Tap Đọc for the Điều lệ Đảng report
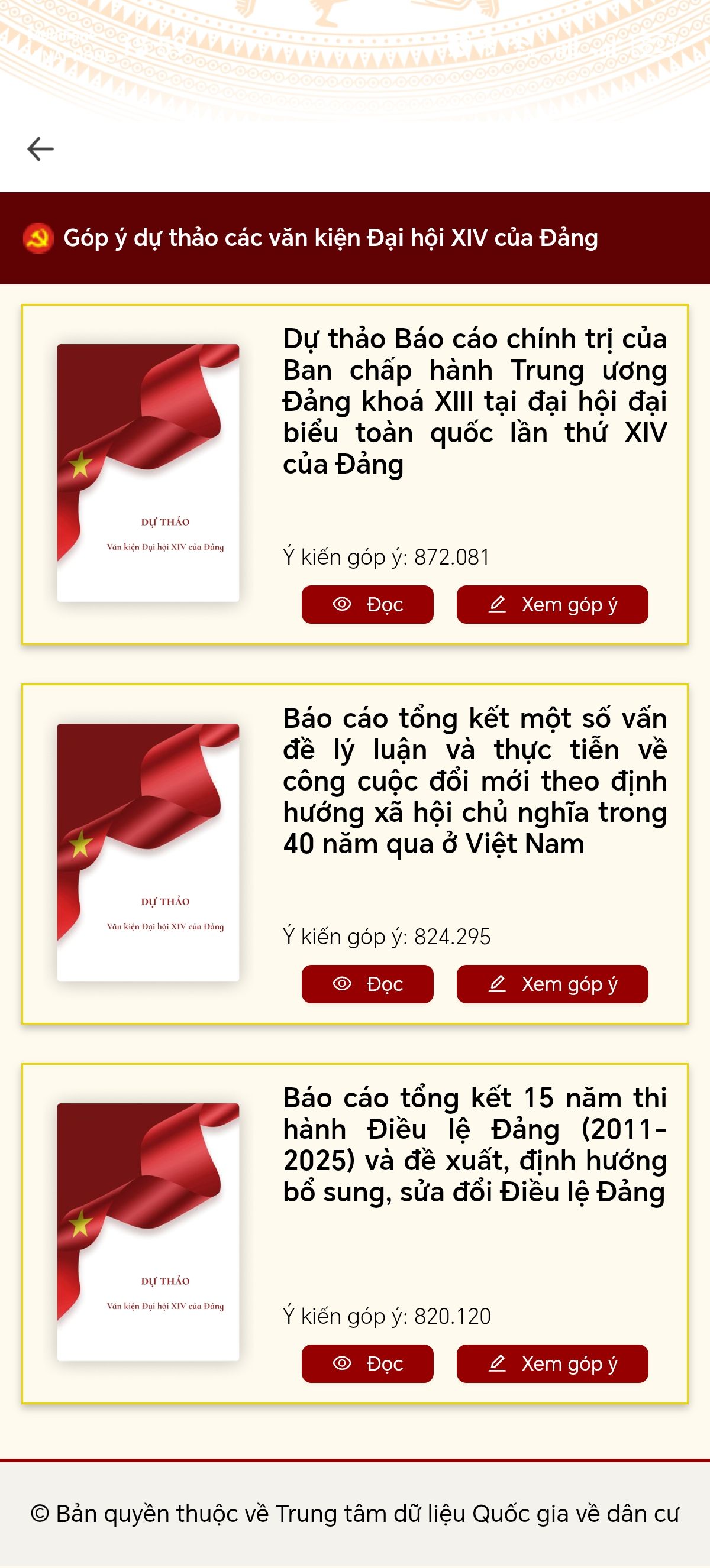The width and height of the screenshot is (710, 1568). (x=367, y=1363)
